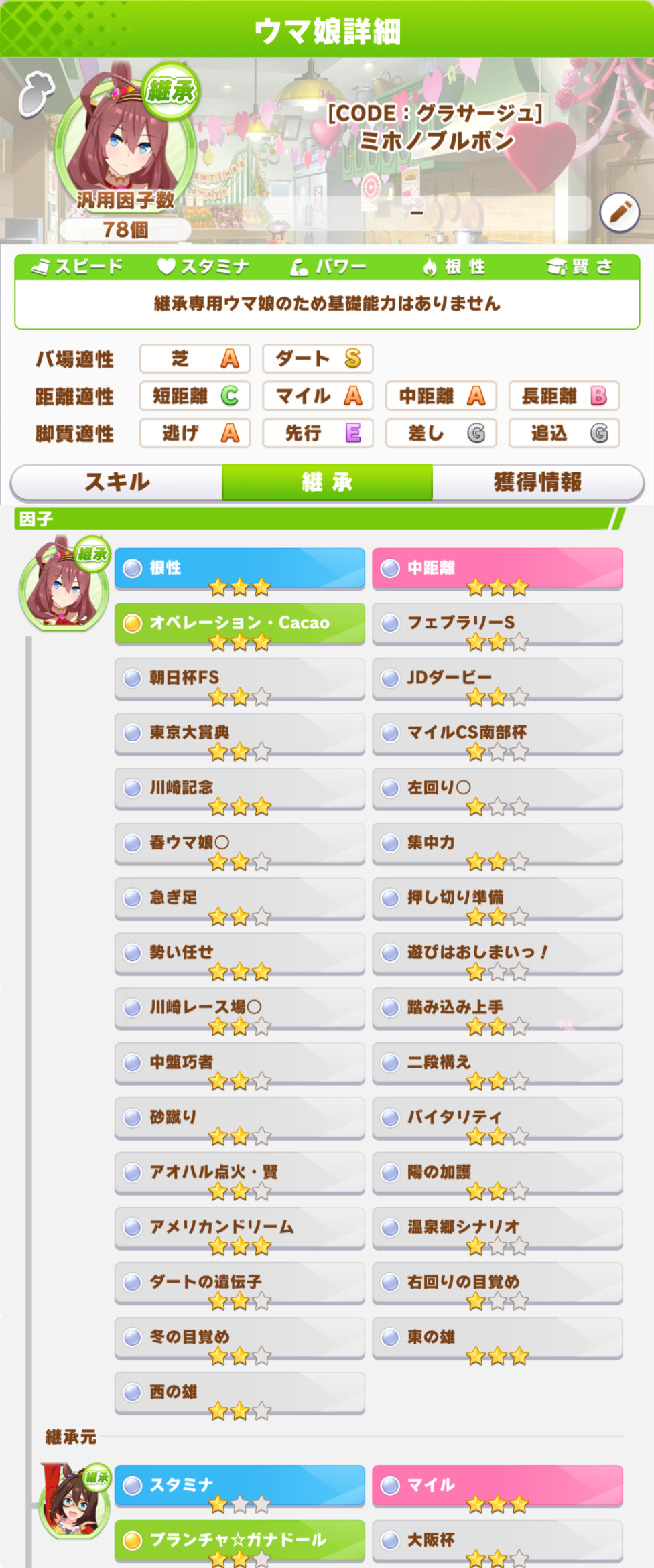
Task: Tap the carrot icon beside the portrait
Action: pos(36,94)
